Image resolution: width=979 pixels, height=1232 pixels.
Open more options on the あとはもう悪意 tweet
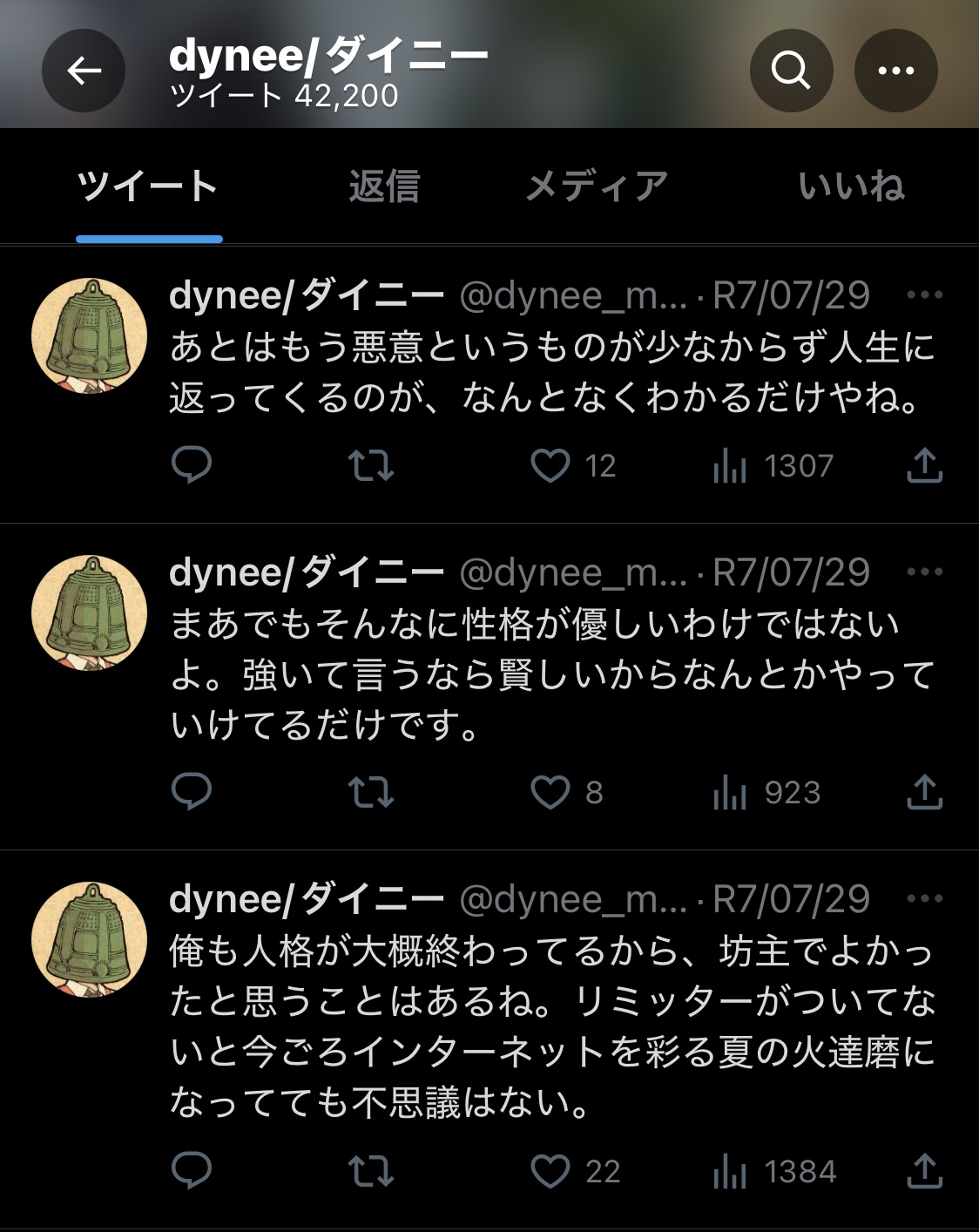(924, 295)
